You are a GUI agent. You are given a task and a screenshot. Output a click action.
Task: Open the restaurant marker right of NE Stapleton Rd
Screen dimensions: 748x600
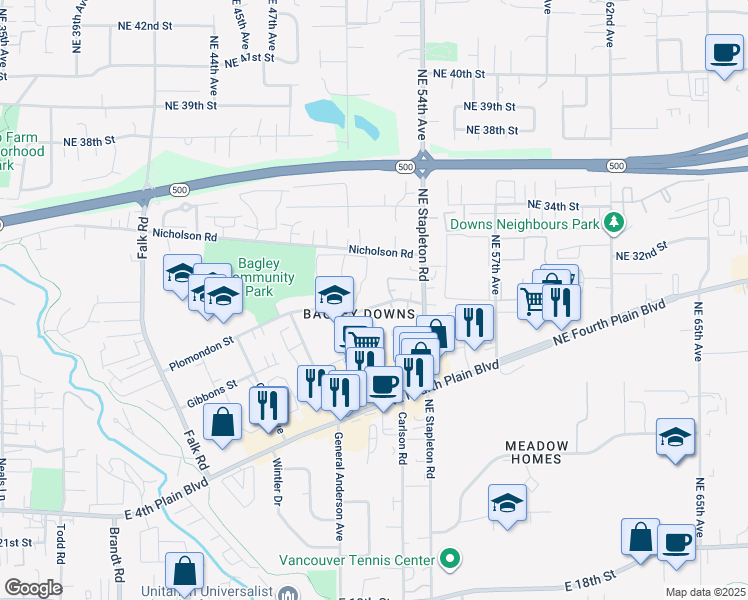pos(474,322)
